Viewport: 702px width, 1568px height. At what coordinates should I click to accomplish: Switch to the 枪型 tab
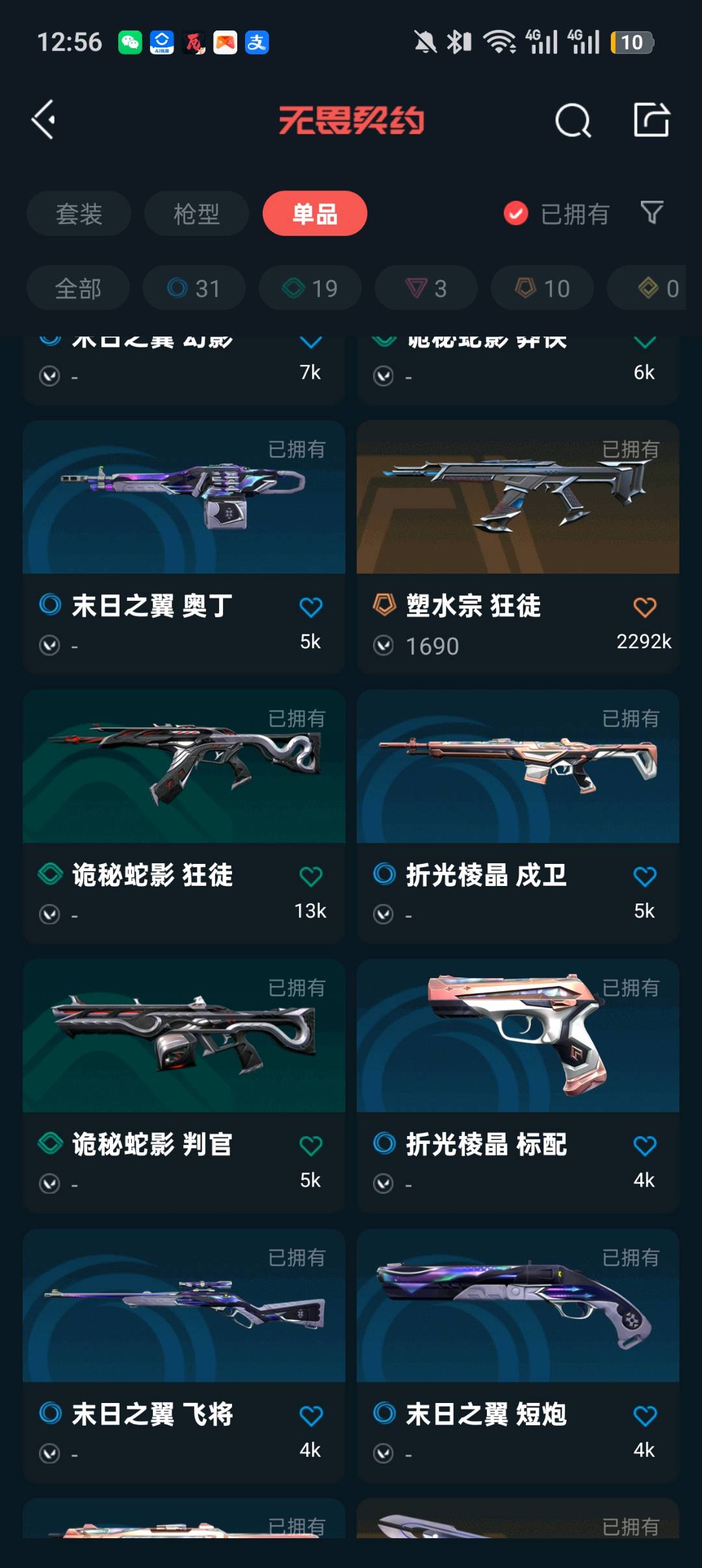pyautogui.click(x=196, y=214)
